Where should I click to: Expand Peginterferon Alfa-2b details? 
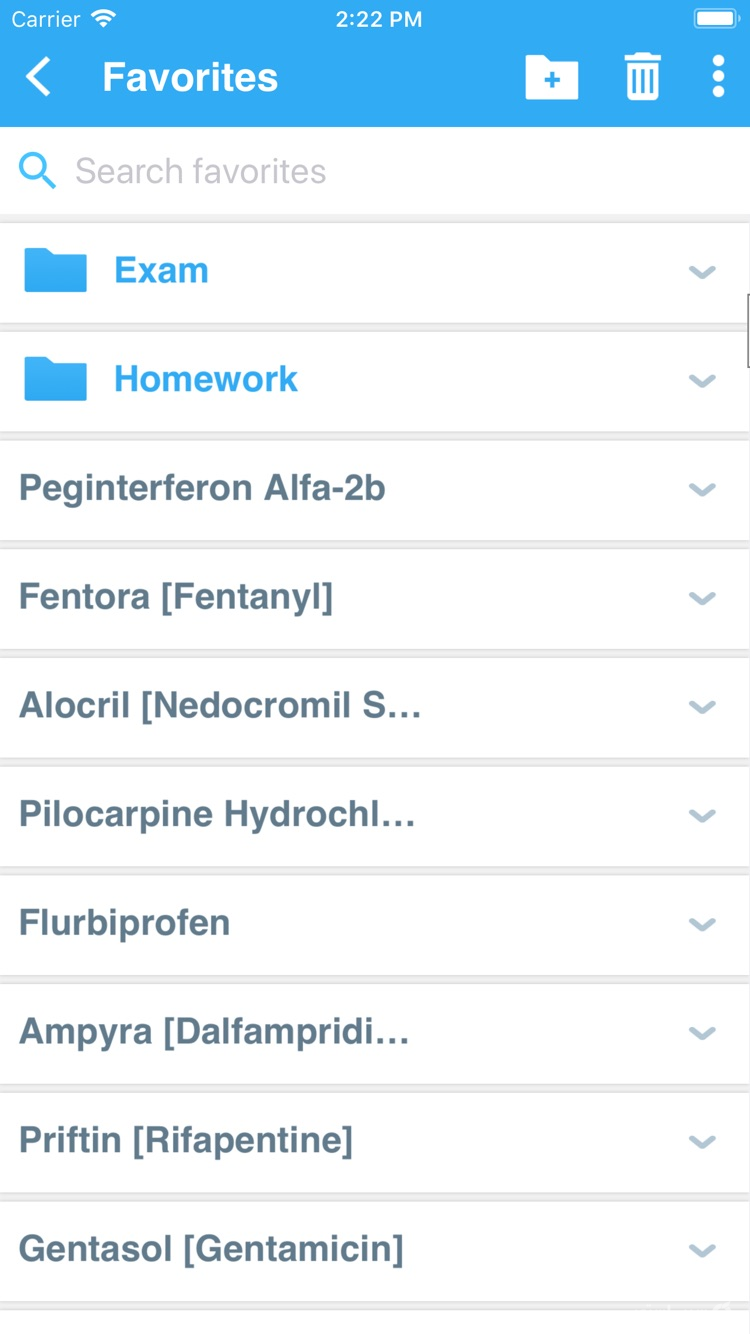point(702,490)
